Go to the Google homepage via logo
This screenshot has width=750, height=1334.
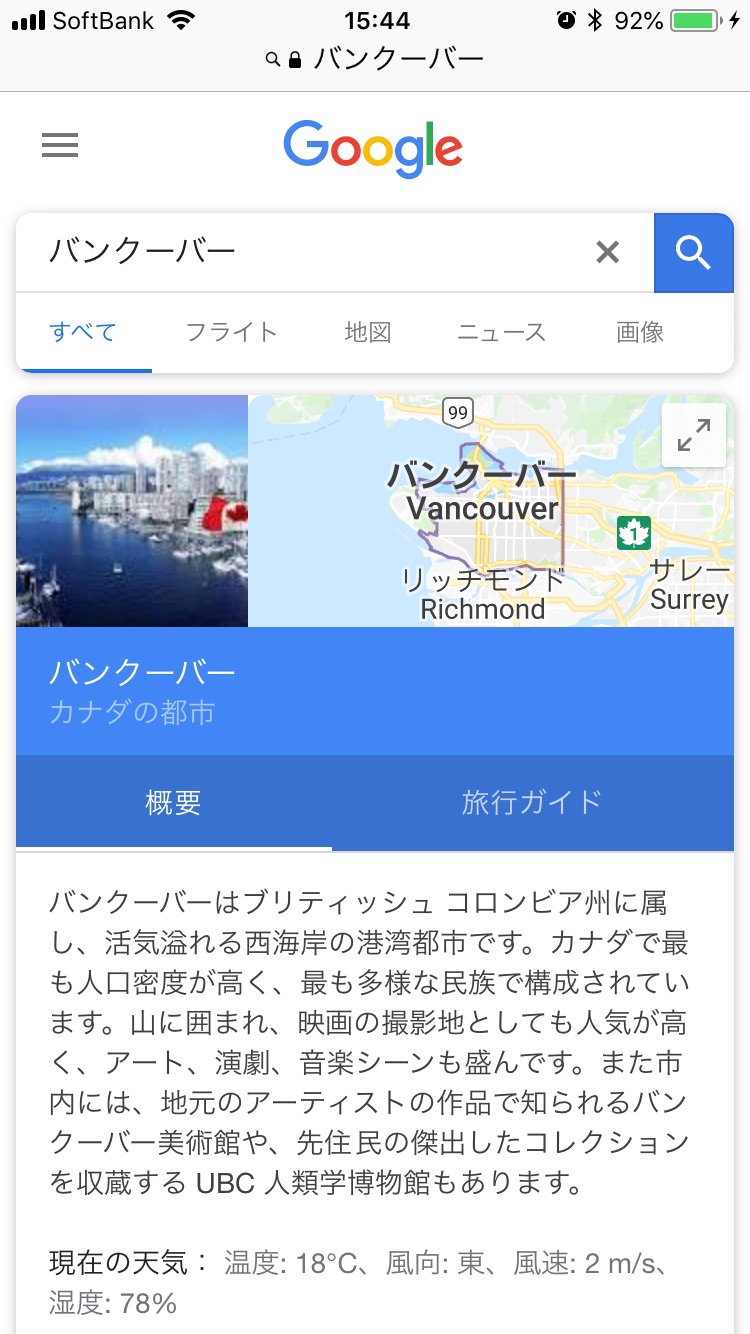[x=372, y=148]
